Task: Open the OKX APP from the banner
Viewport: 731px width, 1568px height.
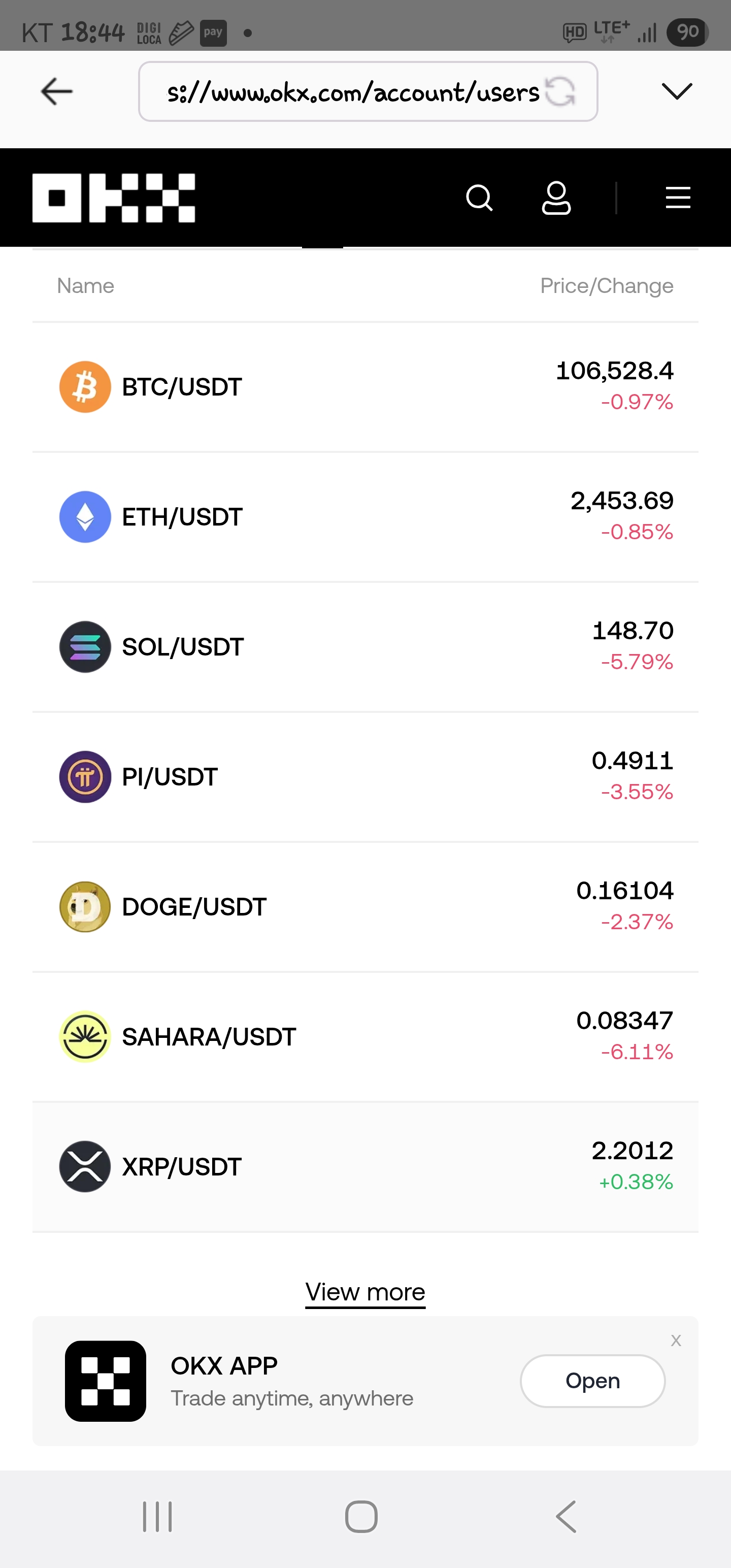Action: (592, 1381)
